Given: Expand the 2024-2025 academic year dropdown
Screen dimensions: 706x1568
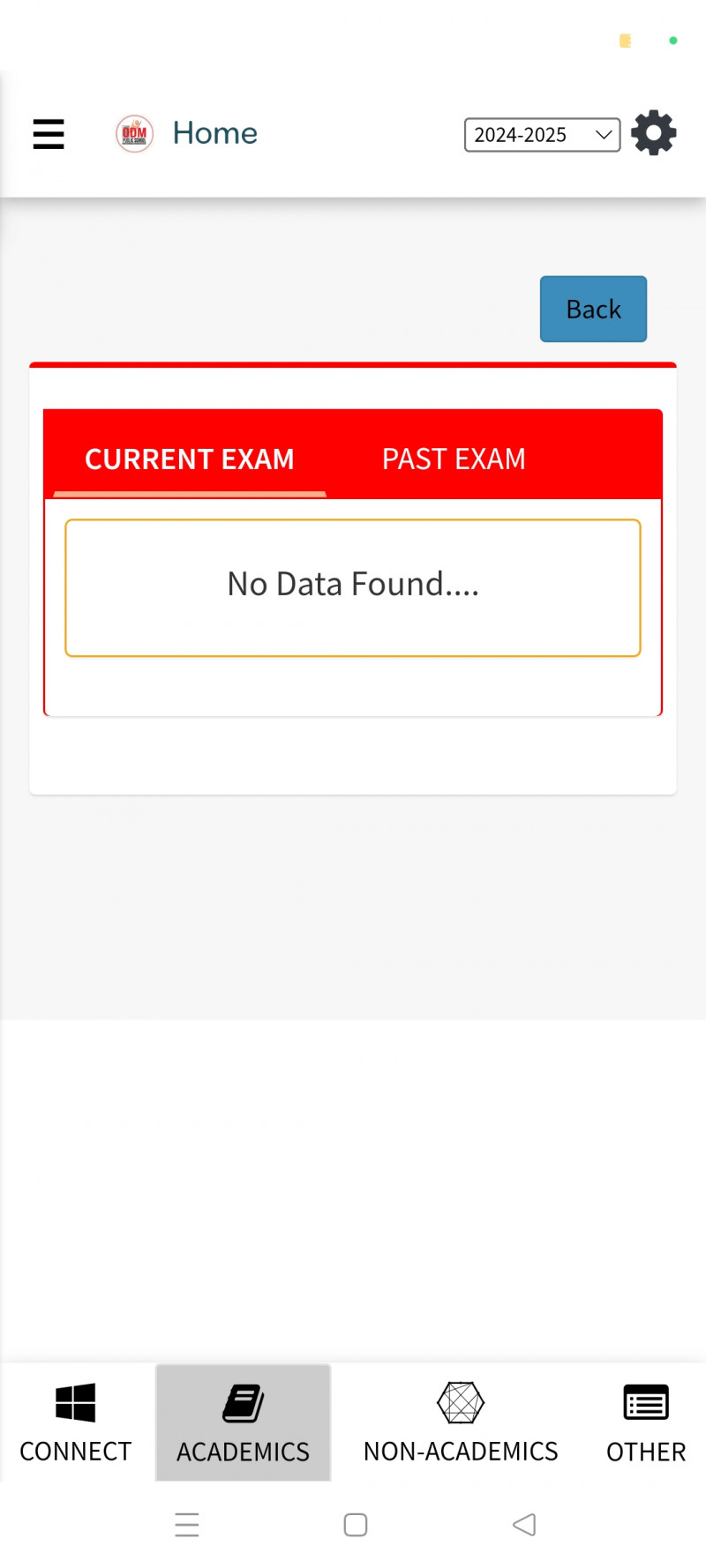Looking at the screenshot, I should tap(542, 135).
